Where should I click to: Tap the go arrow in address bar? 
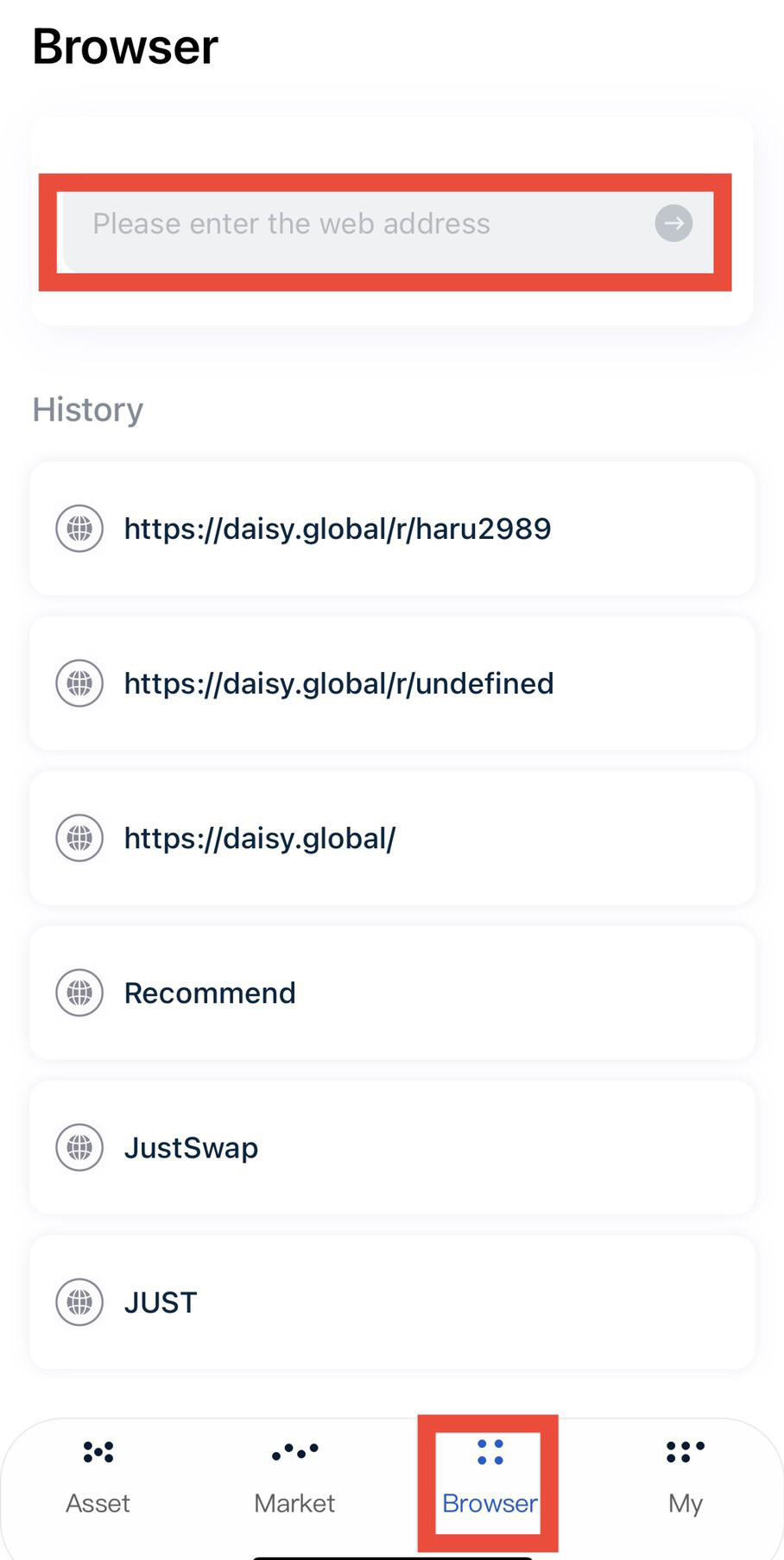pyautogui.click(x=673, y=224)
